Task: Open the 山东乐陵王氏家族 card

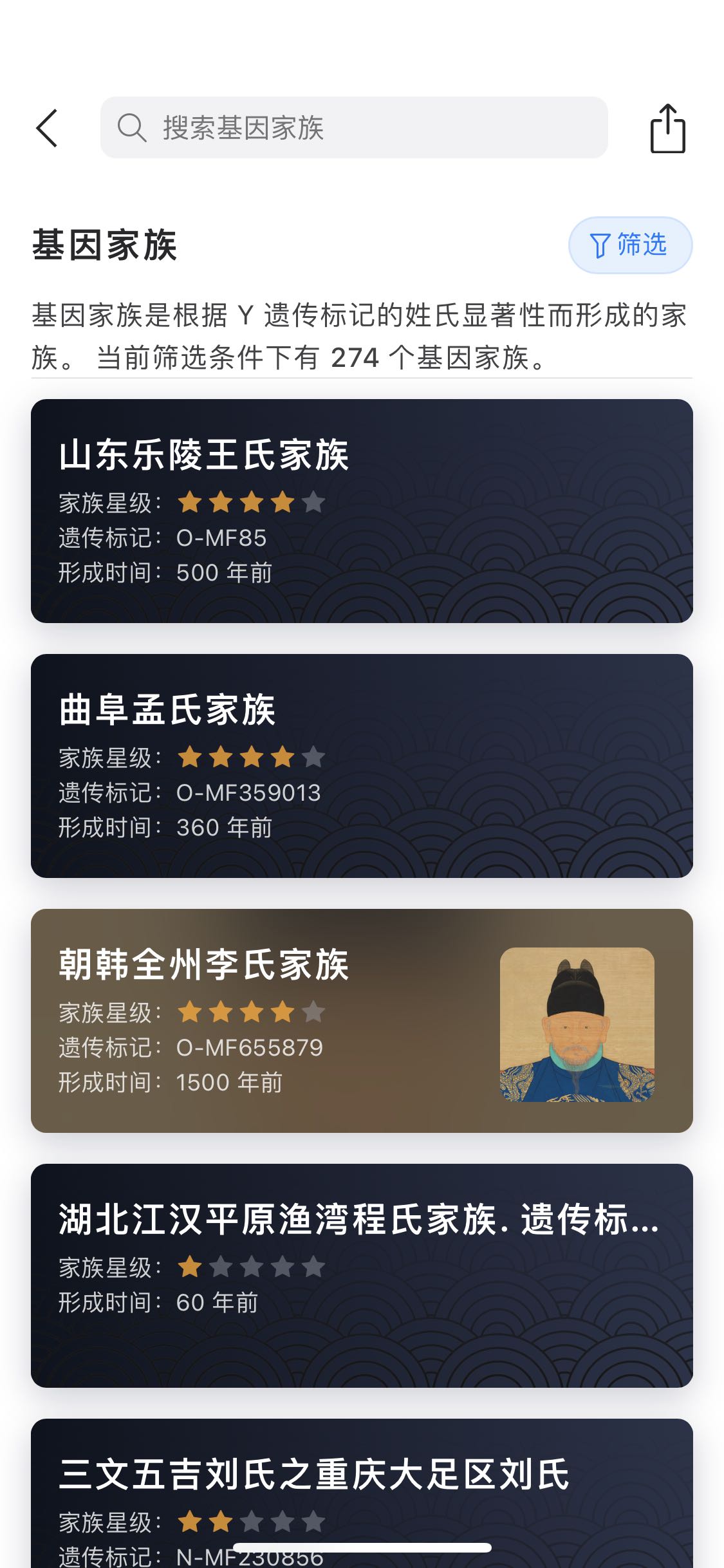Action: [362, 510]
